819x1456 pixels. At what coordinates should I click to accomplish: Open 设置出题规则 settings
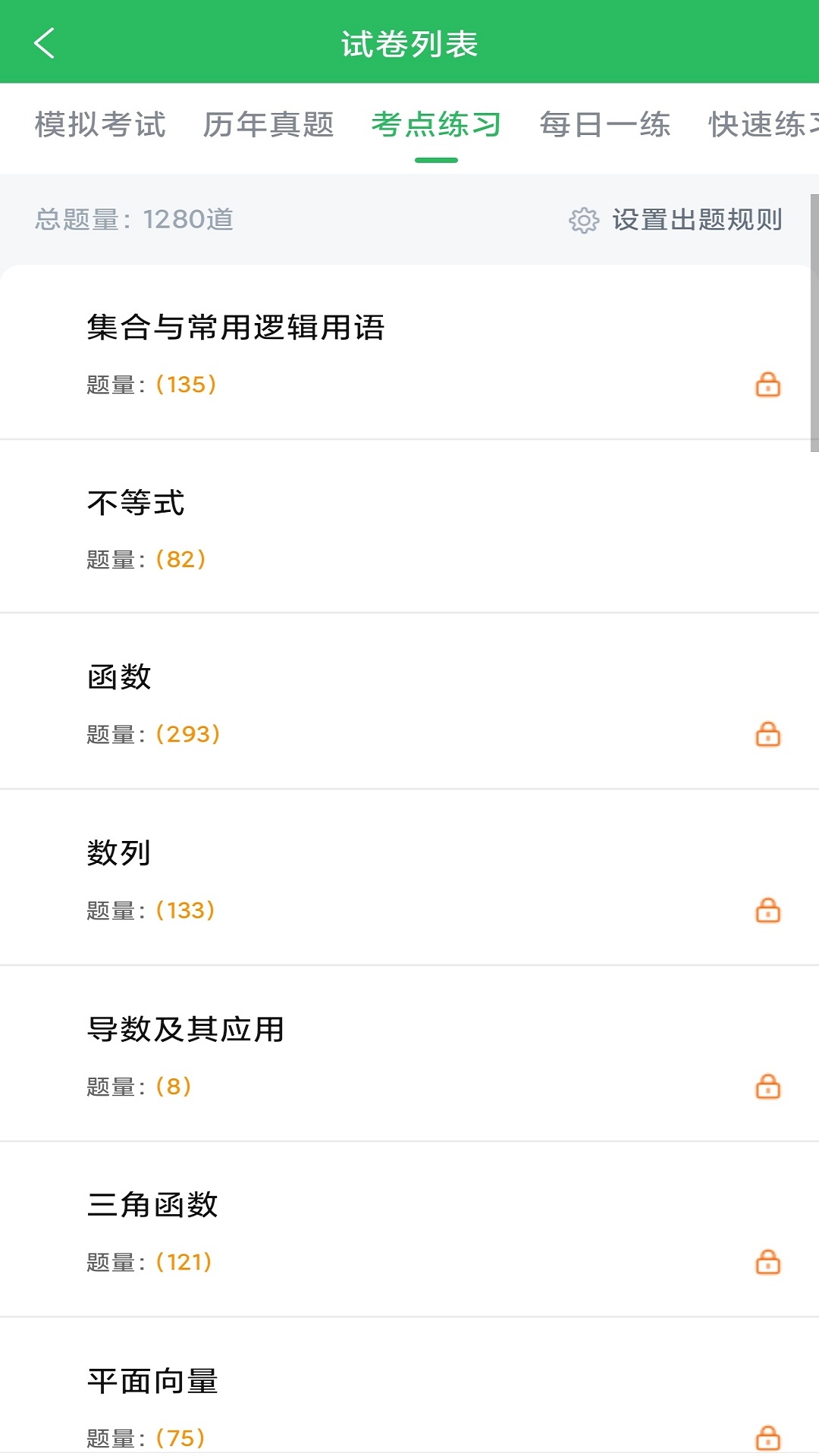point(676,220)
